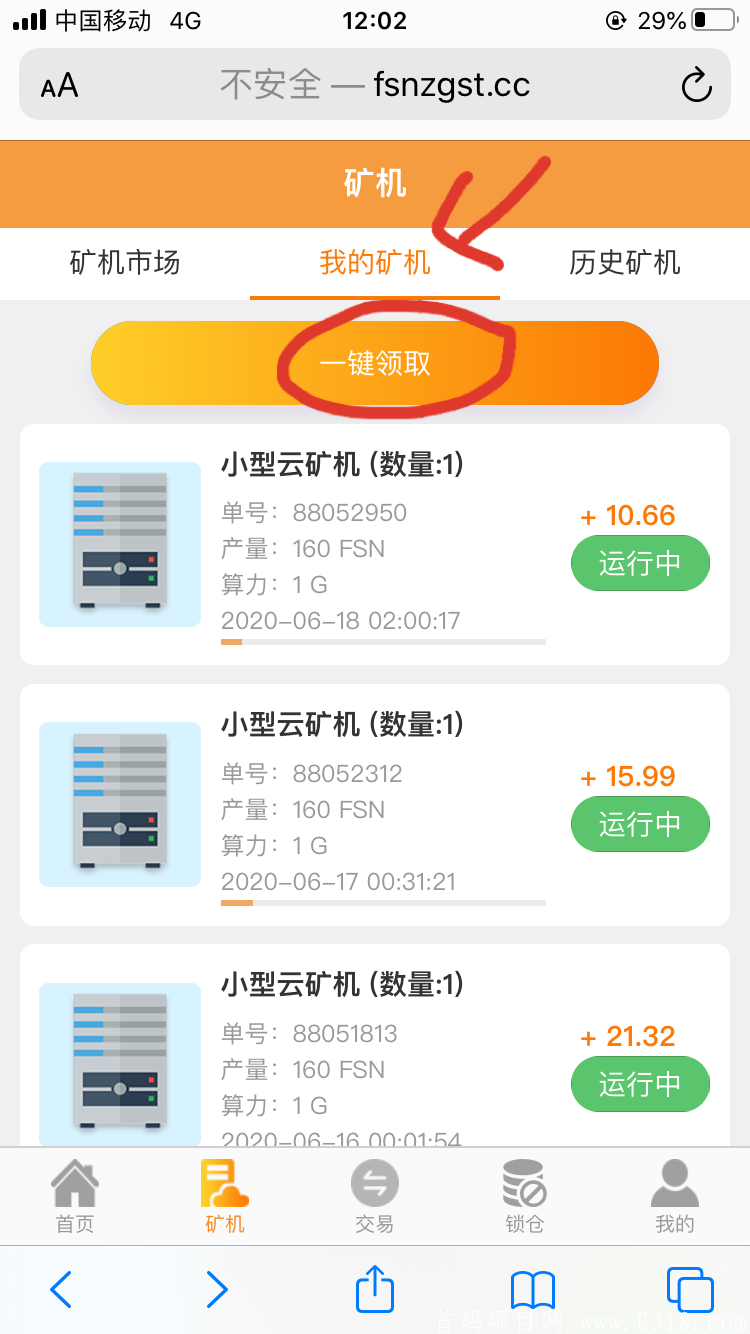This screenshot has width=750, height=1334.
Task: Select the 矿机 miner icon in bottom navigation
Action: (x=225, y=1195)
